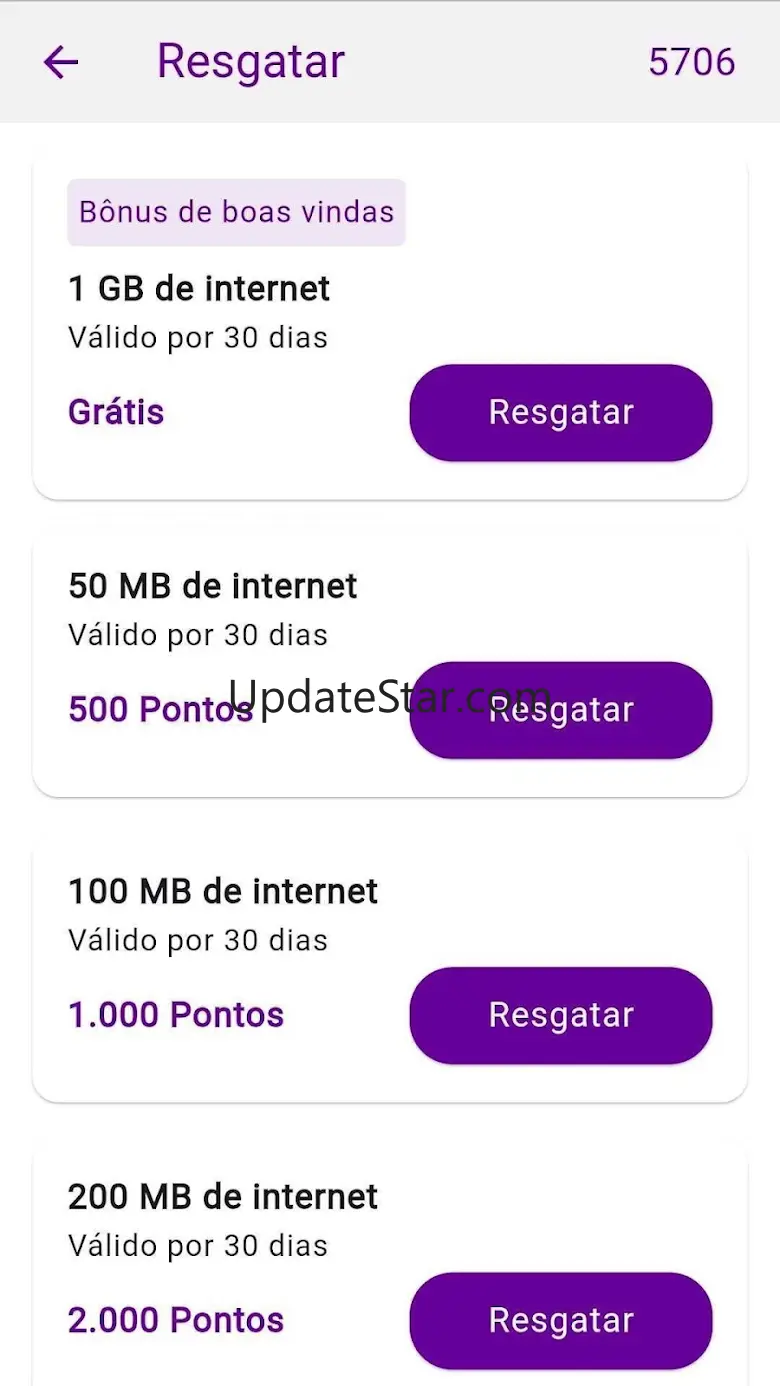Claim the 200 MB de internet offer
This screenshot has width=780, height=1386.
coord(560,1320)
